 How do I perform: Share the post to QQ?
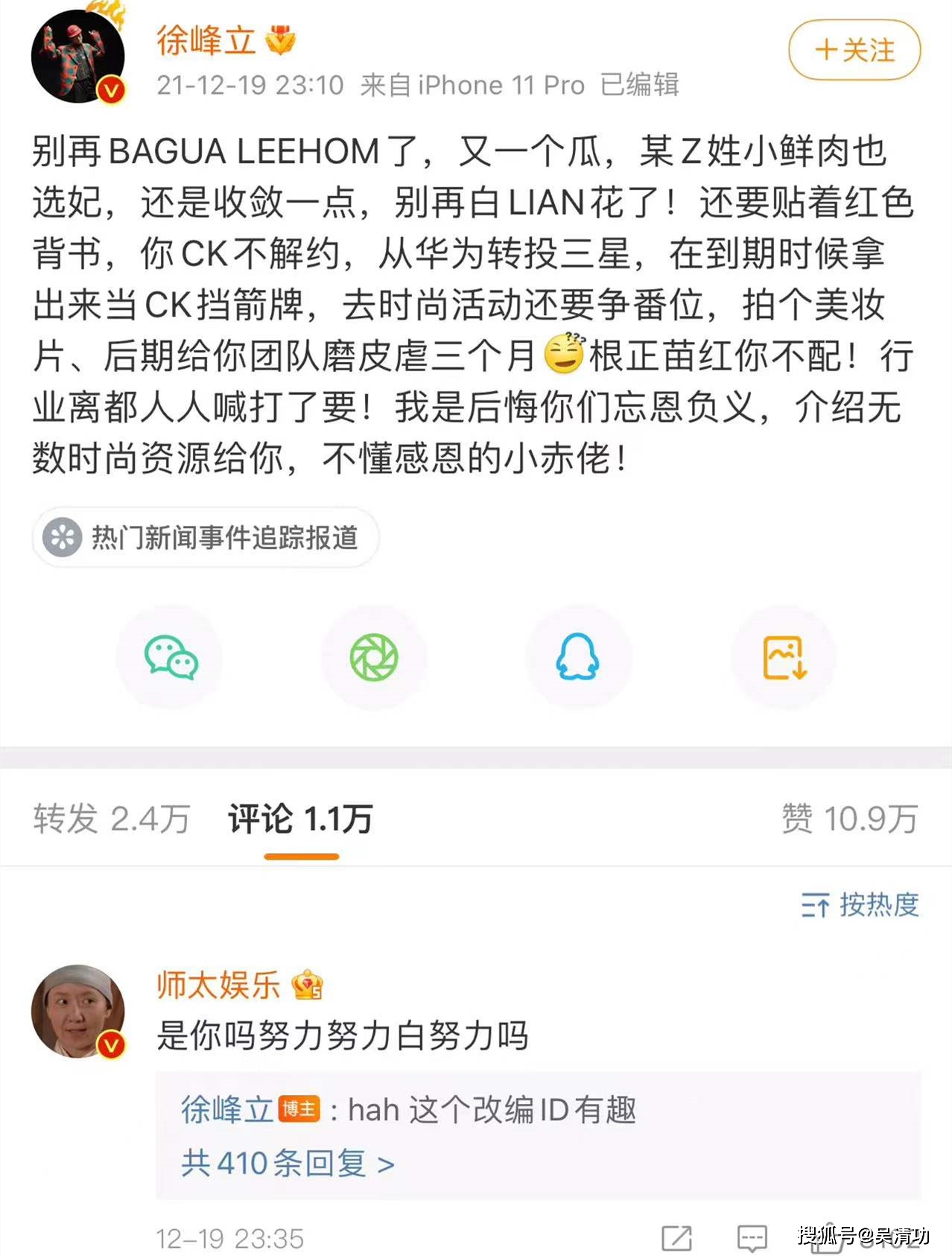[x=578, y=657]
